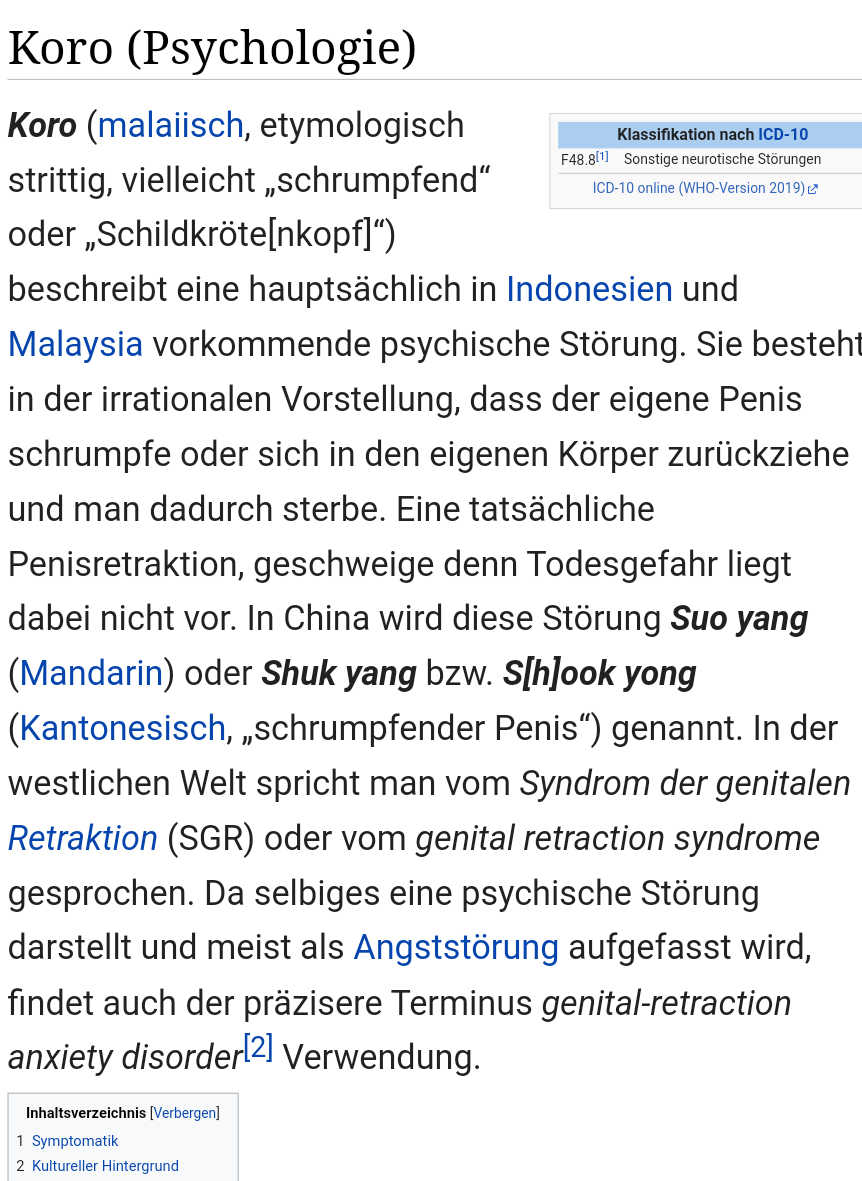Open the Mandarin link
Image resolution: width=862 pixels, height=1181 pixels.
point(91,674)
